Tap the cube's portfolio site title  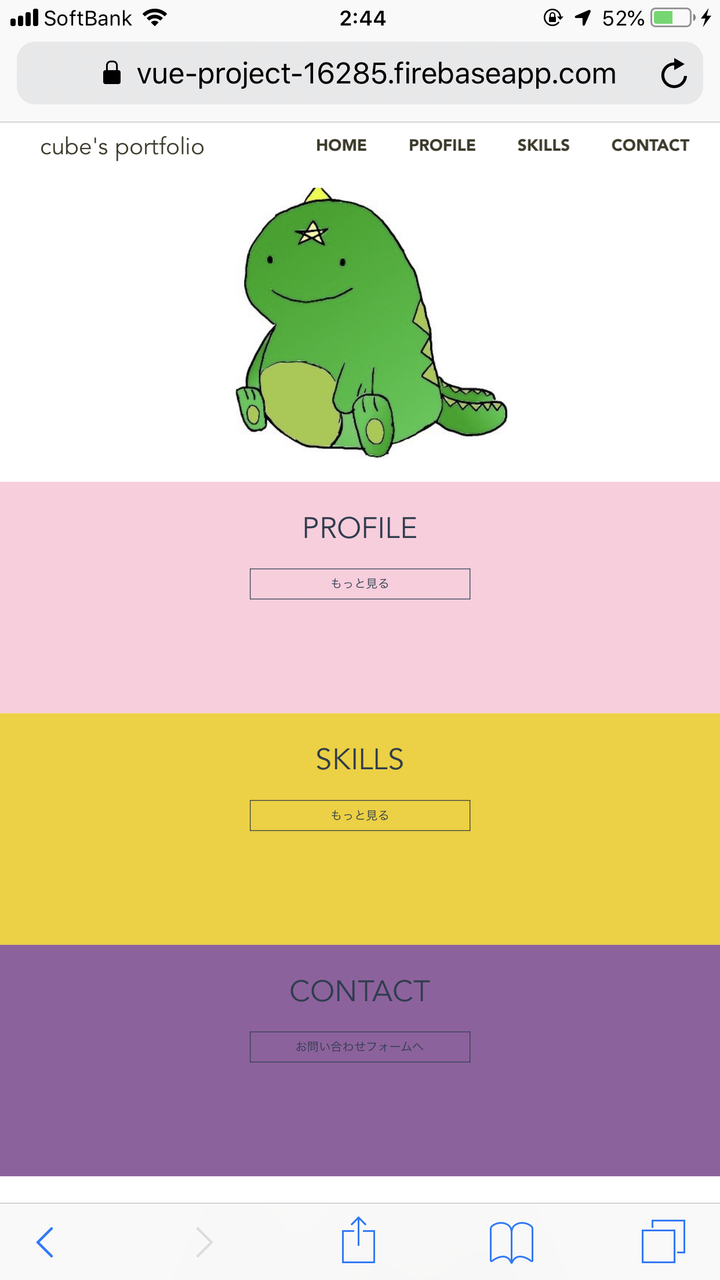(122, 147)
